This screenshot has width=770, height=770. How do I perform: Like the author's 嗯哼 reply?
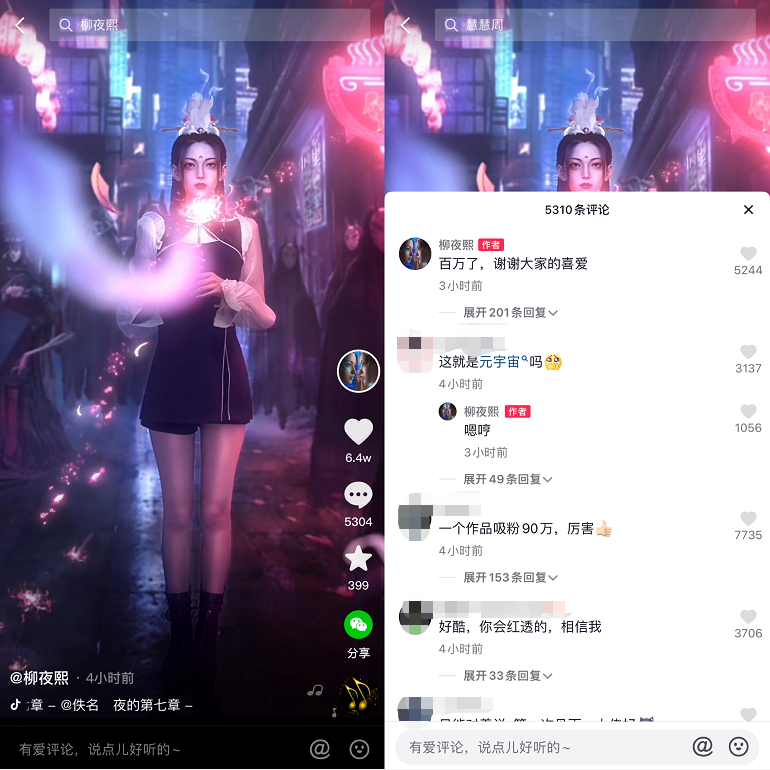pyautogui.click(x=747, y=411)
